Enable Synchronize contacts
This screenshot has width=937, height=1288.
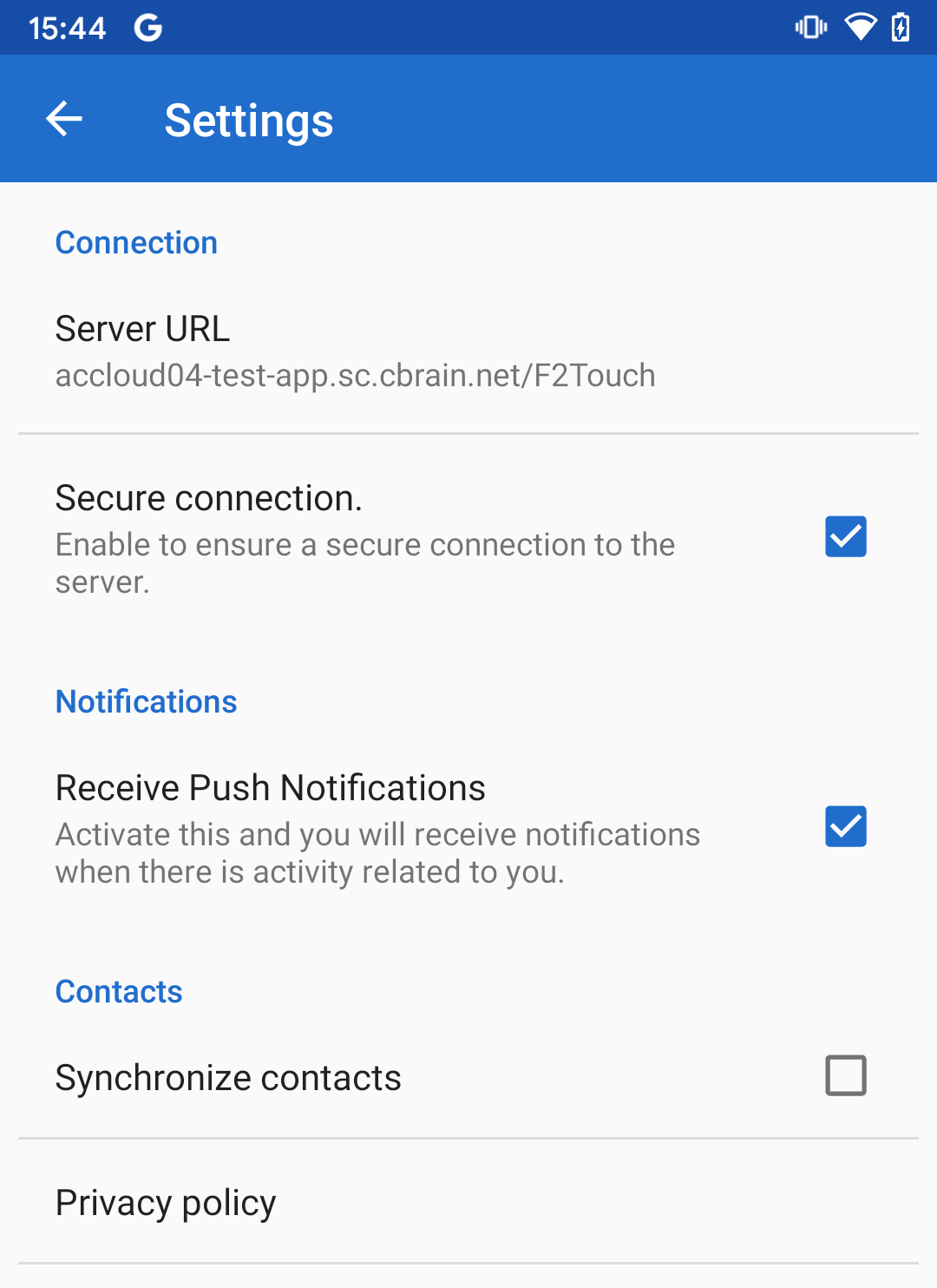[845, 1076]
